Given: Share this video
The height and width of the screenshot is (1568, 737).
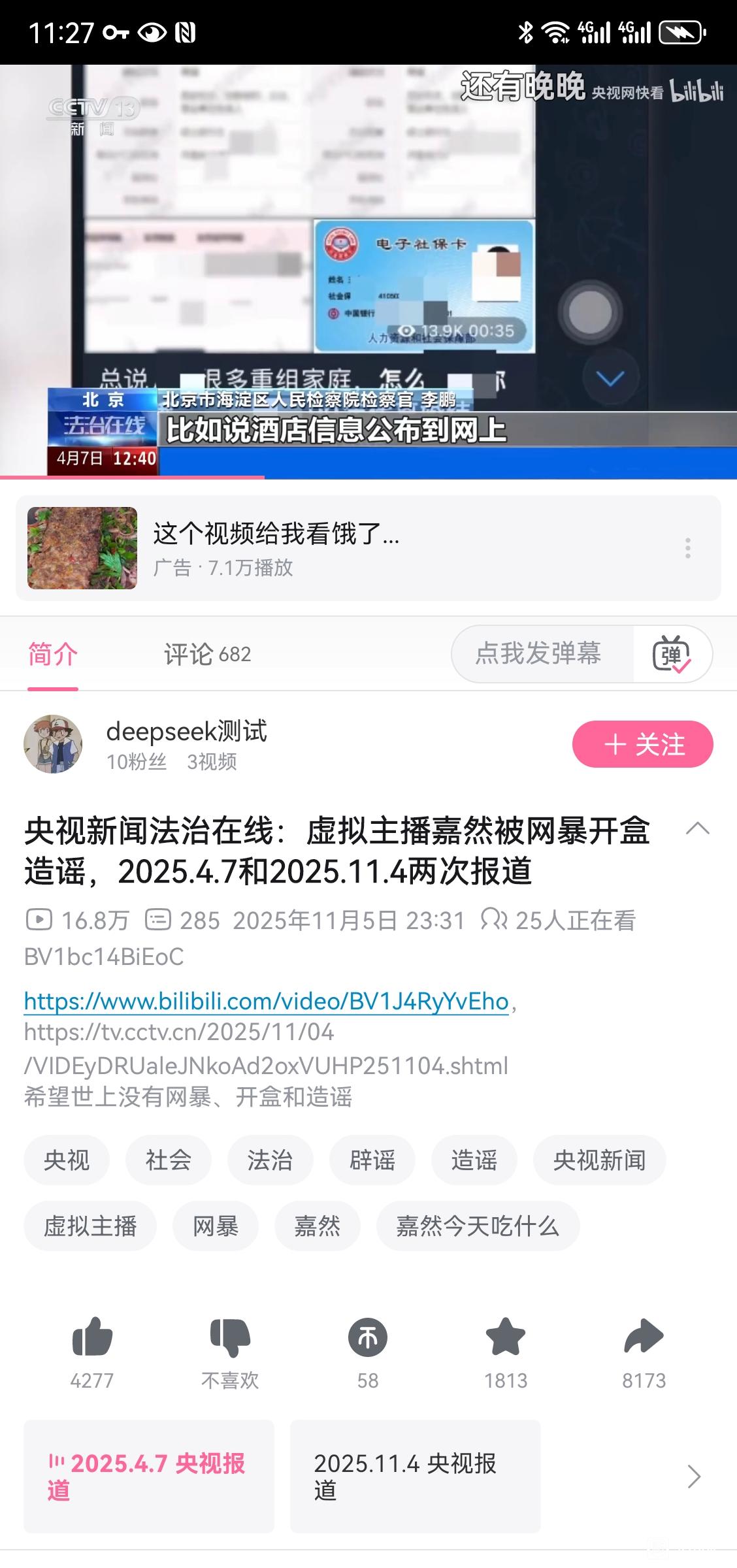Looking at the screenshot, I should point(644,1337).
